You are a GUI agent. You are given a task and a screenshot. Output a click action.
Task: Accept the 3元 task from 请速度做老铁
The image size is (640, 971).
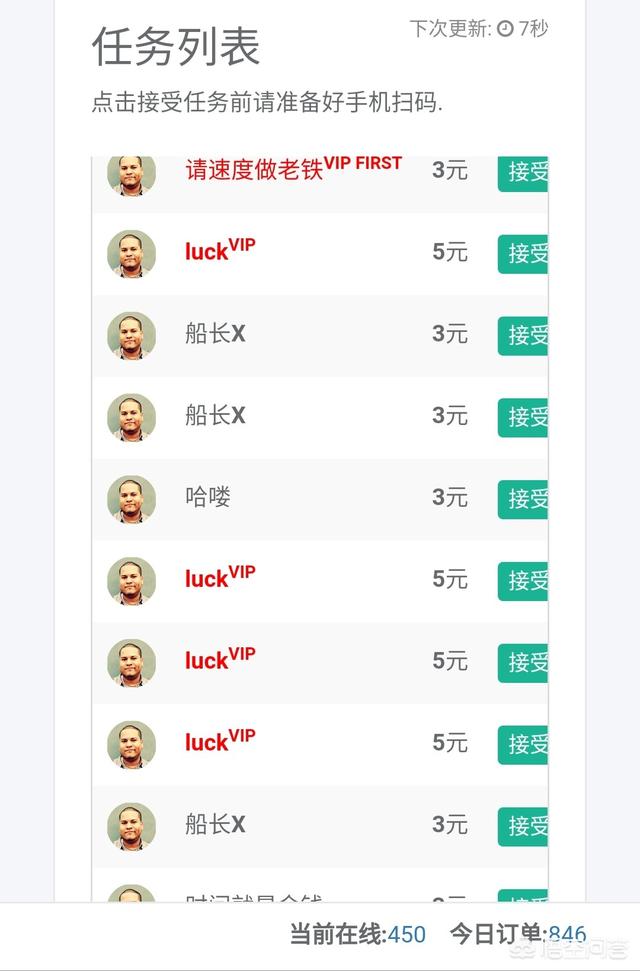pyautogui.click(x=523, y=172)
